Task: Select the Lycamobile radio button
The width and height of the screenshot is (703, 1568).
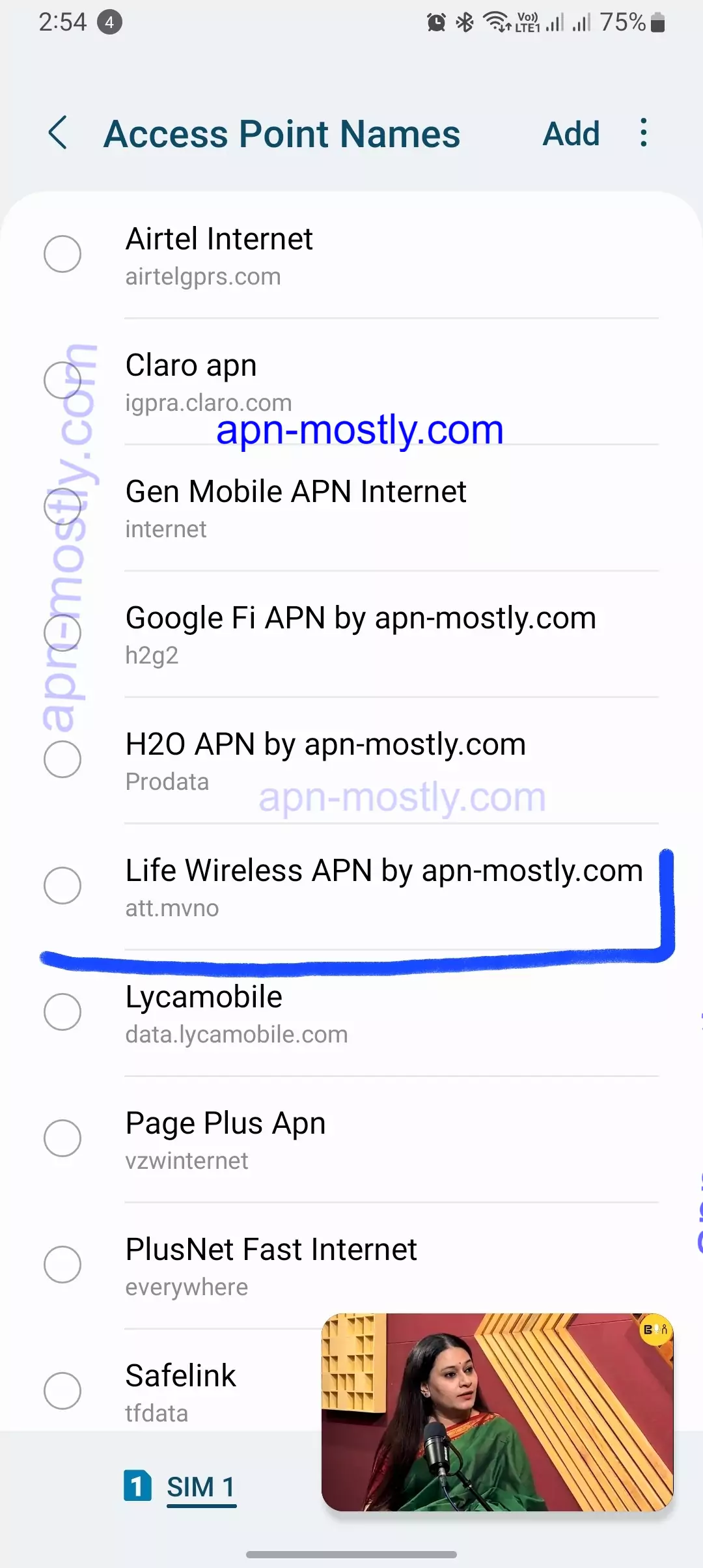Action: [x=62, y=1012]
